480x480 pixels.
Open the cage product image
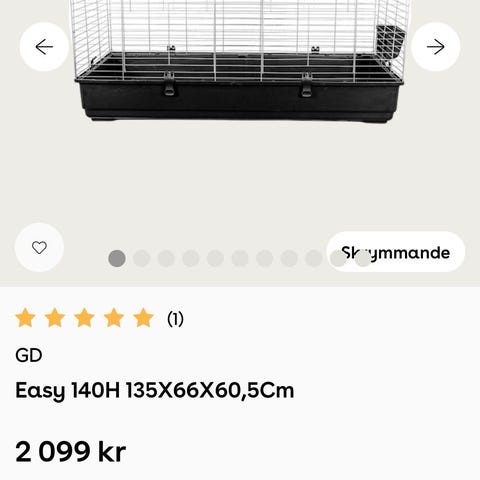click(240, 60)
